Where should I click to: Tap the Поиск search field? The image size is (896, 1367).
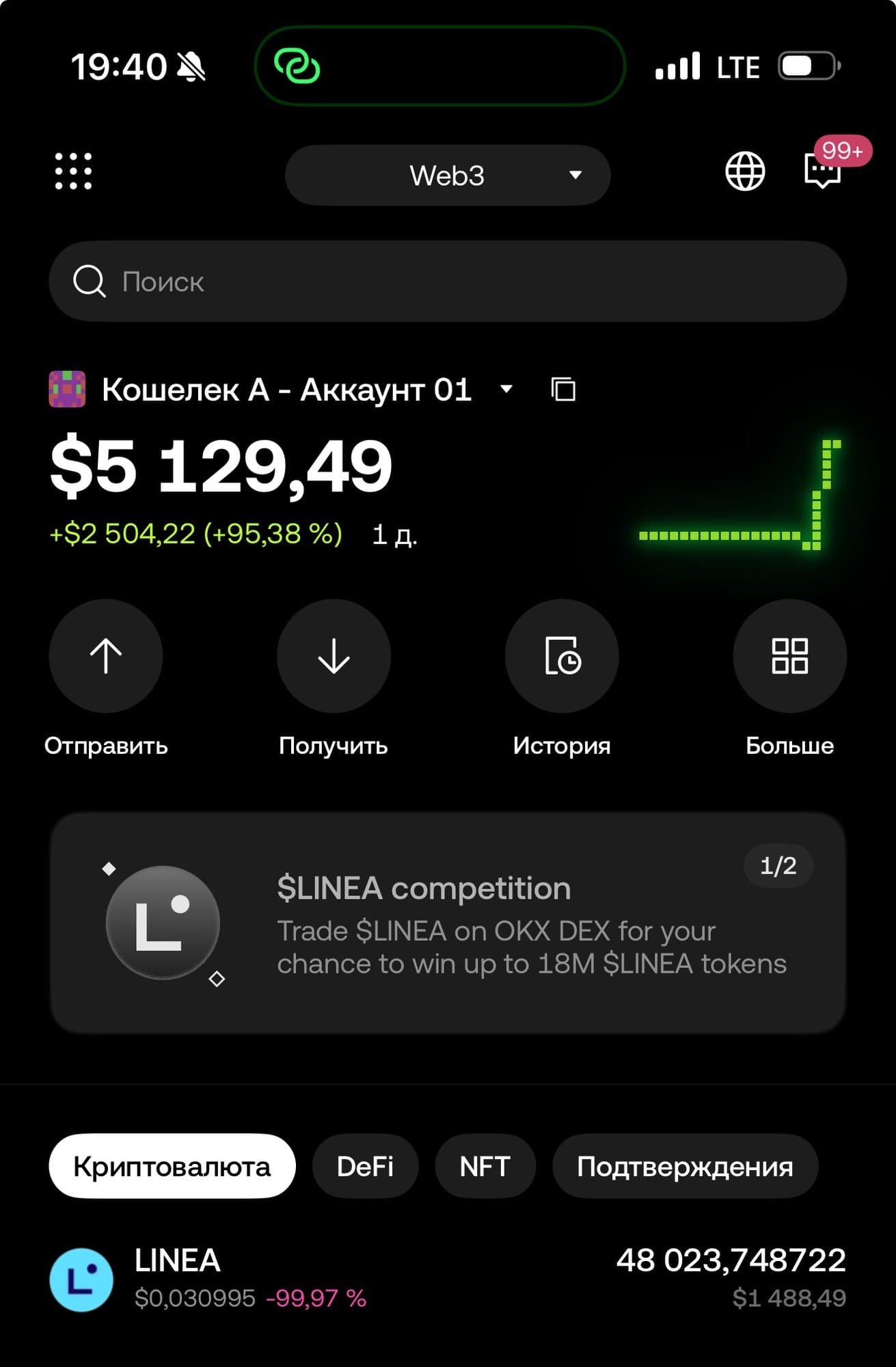click(x=448, y=282)
